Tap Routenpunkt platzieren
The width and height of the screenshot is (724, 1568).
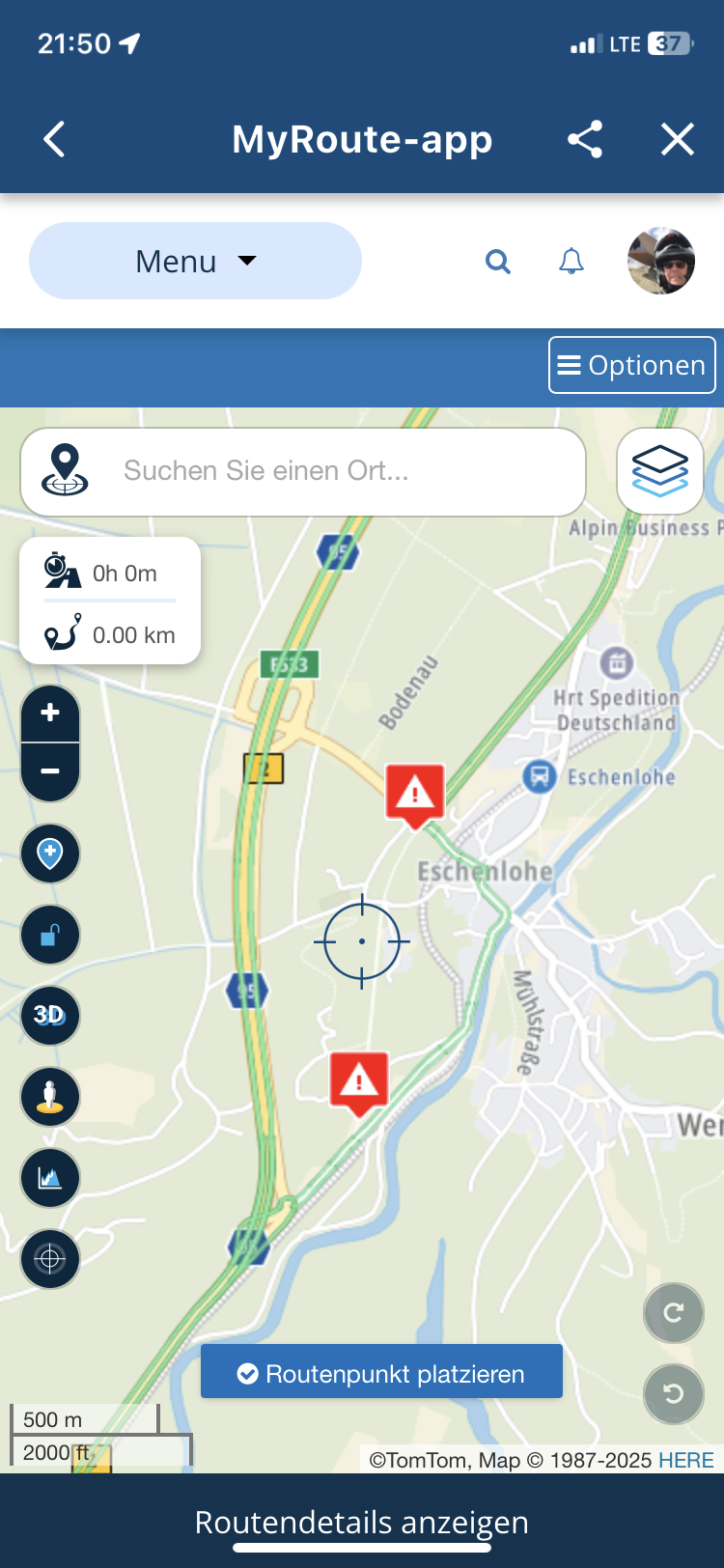click(x=381, y=1372)
